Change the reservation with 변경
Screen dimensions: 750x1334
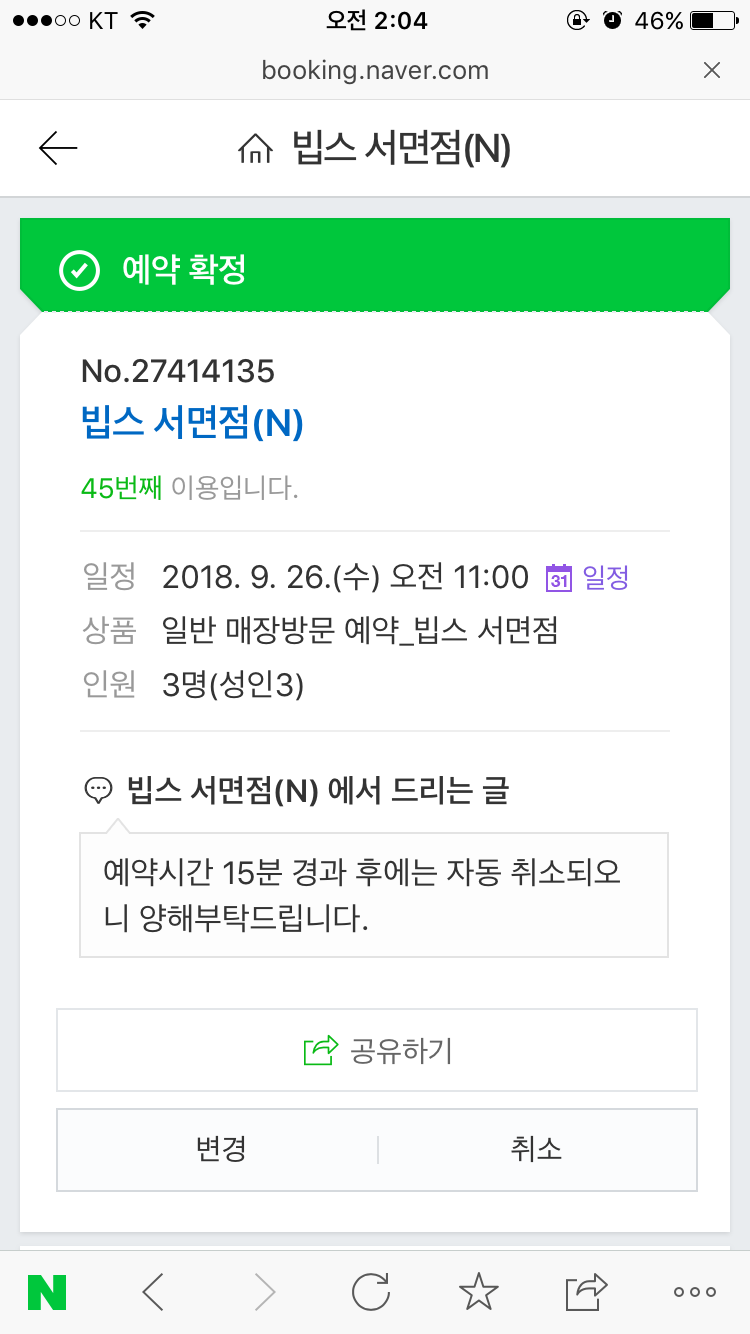(221, 1149)
